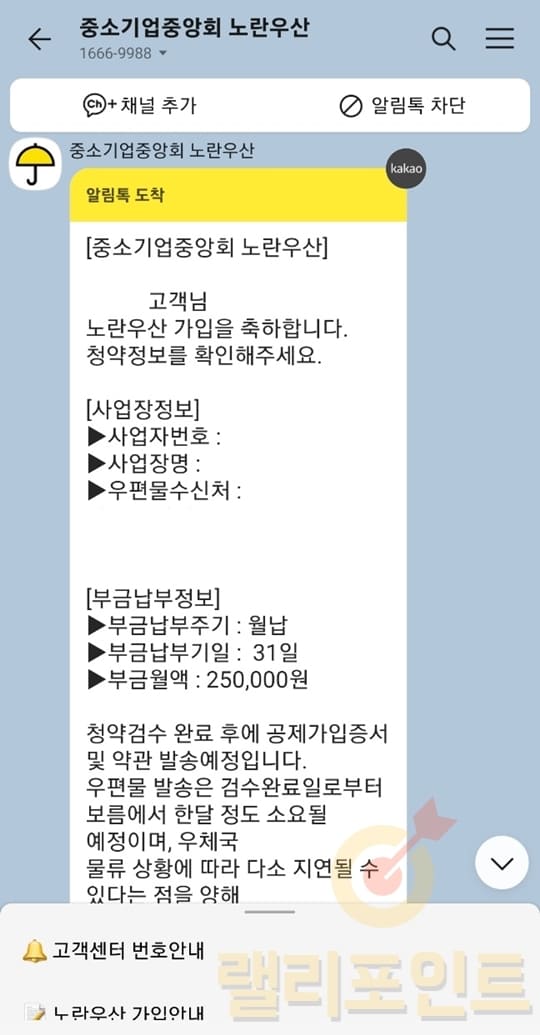
Task: Expand the 1666-9988 number dropdown
Action: pos(123,53)
